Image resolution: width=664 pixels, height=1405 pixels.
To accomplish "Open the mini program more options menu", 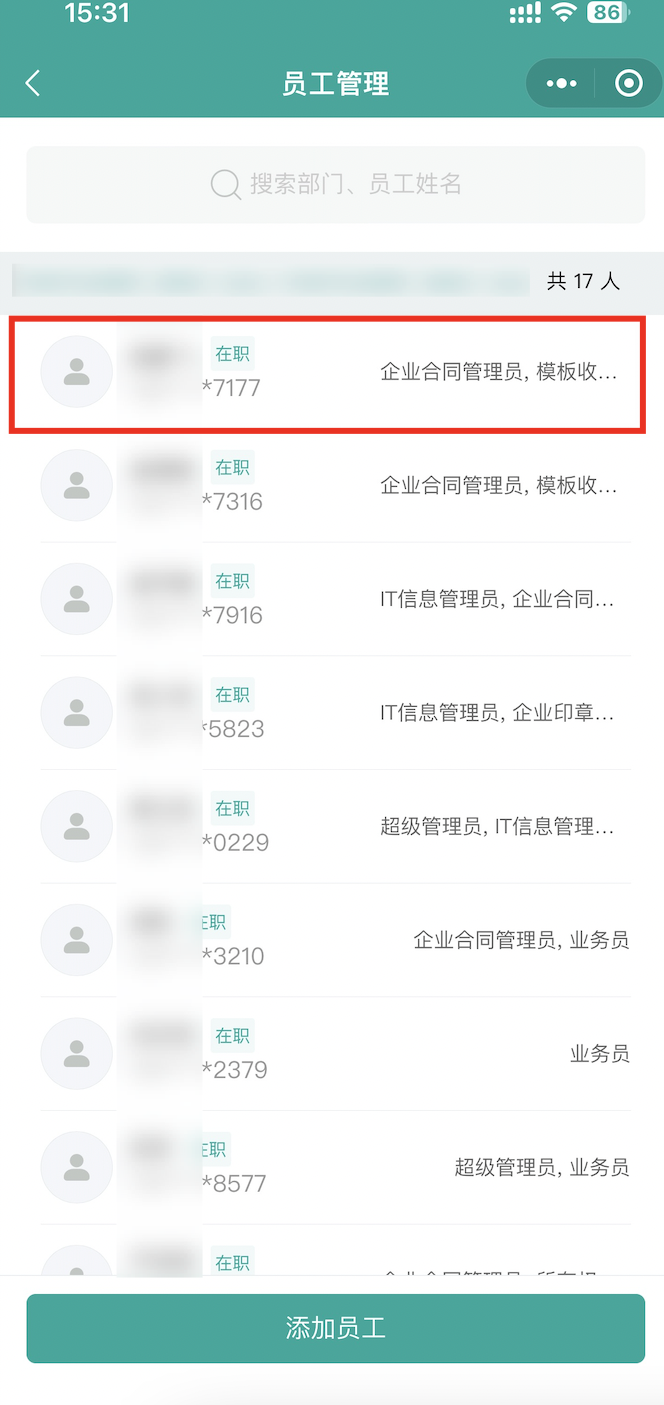I will (x=562, y=84).
